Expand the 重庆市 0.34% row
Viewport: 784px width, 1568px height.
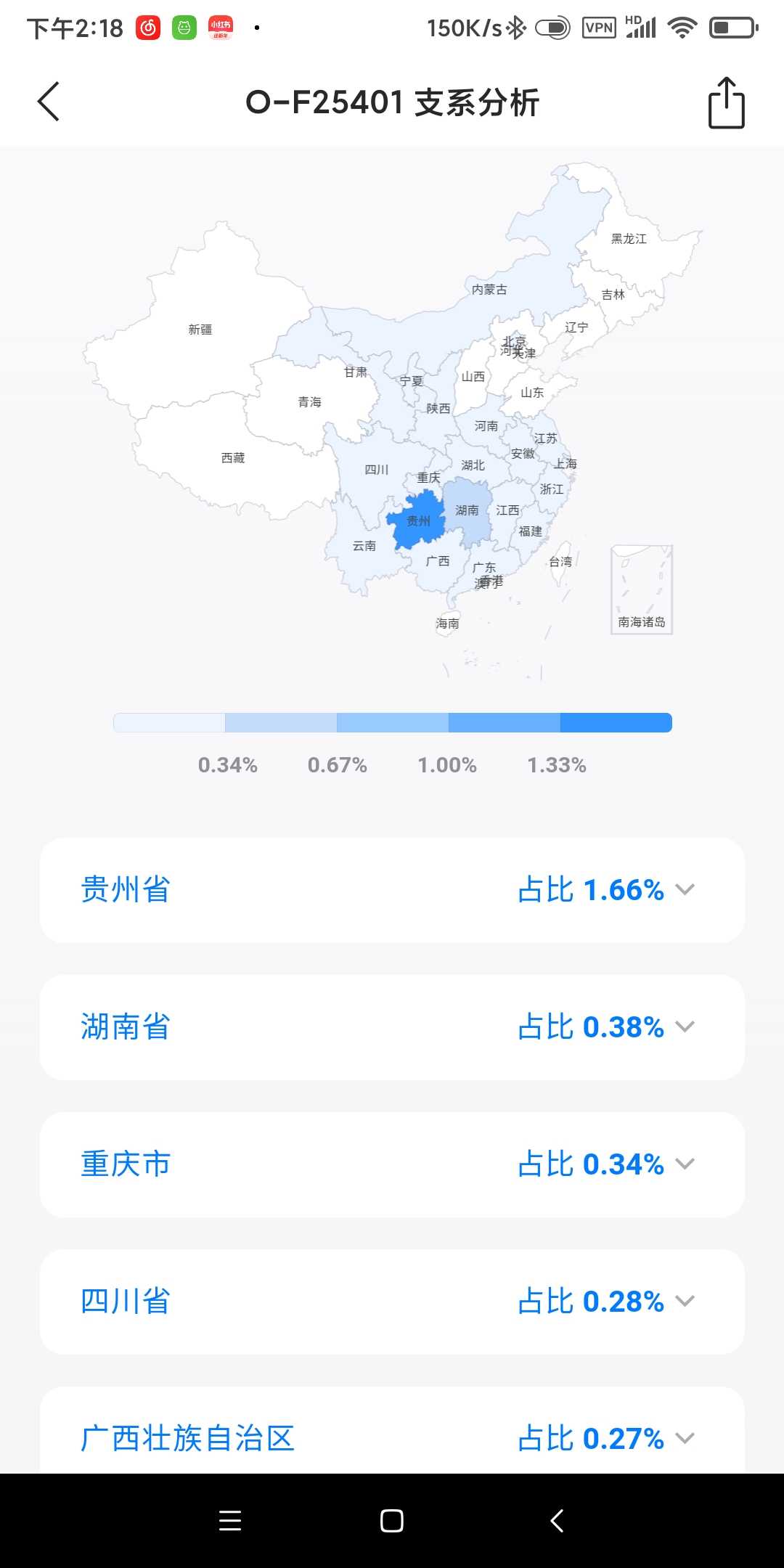click(x=685, y=1164)
